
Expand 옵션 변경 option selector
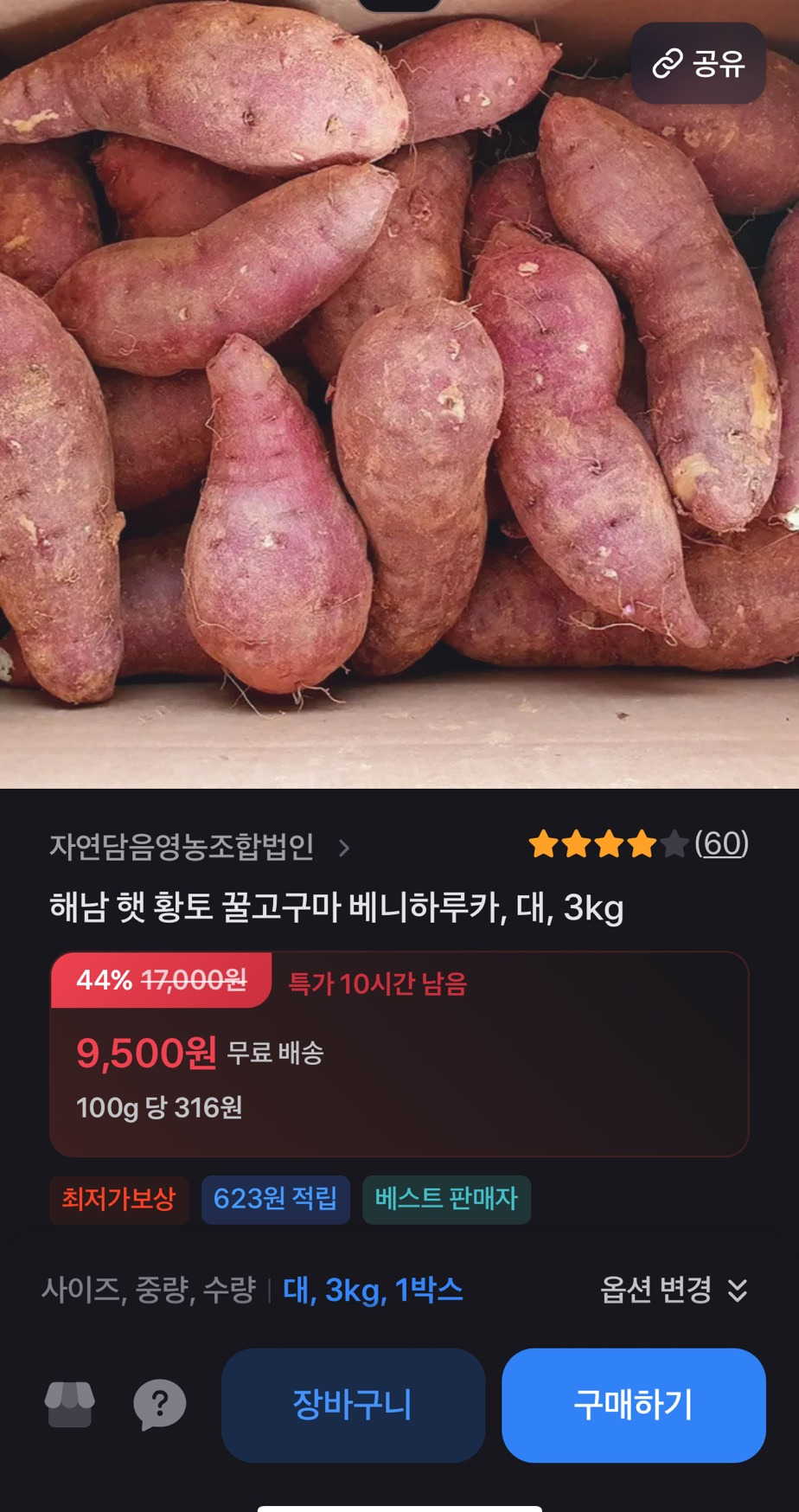click(x=674, y=1290)
